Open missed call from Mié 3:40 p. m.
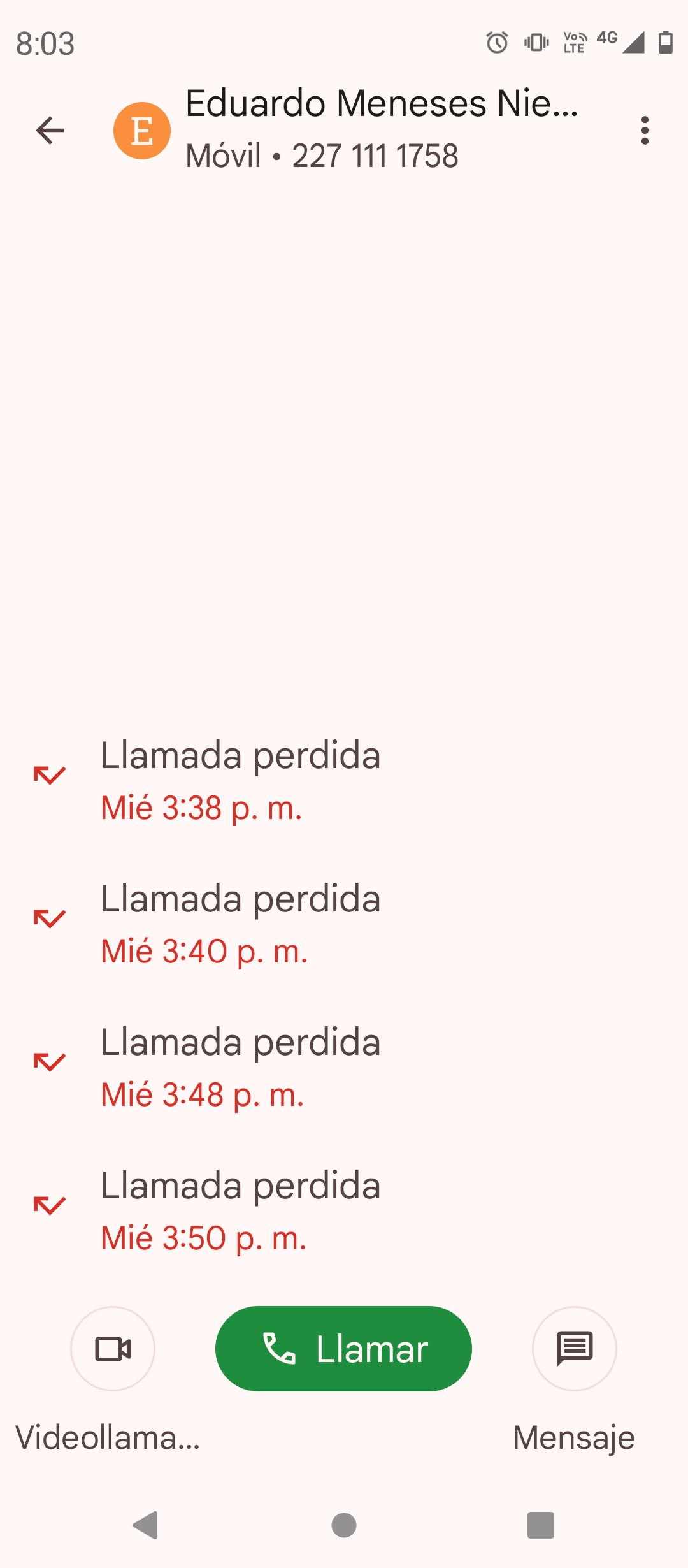688x1568 pixels. point(344,924)
